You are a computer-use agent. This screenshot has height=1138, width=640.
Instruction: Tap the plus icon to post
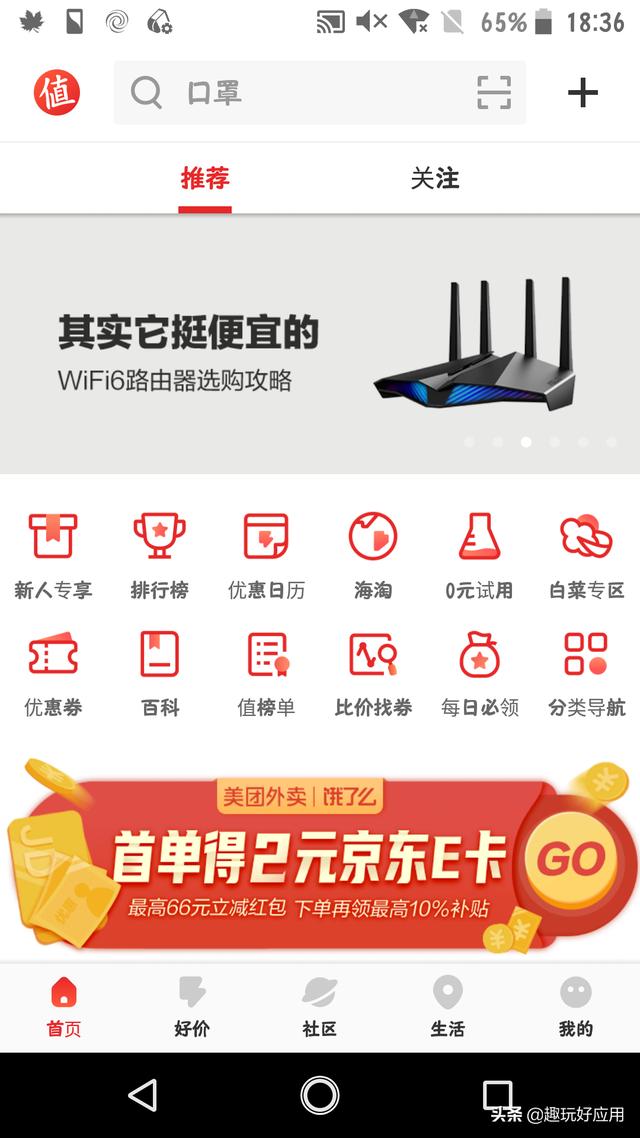point(583,93)
